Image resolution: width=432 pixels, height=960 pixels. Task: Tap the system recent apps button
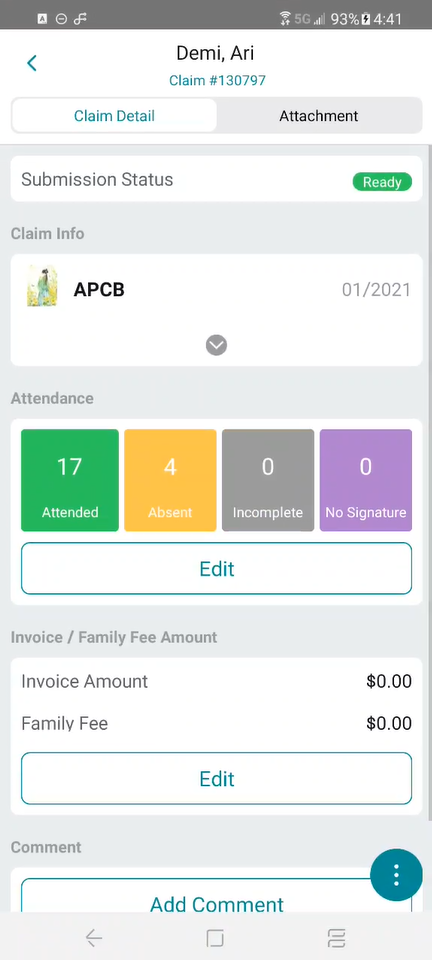[337, 937]
